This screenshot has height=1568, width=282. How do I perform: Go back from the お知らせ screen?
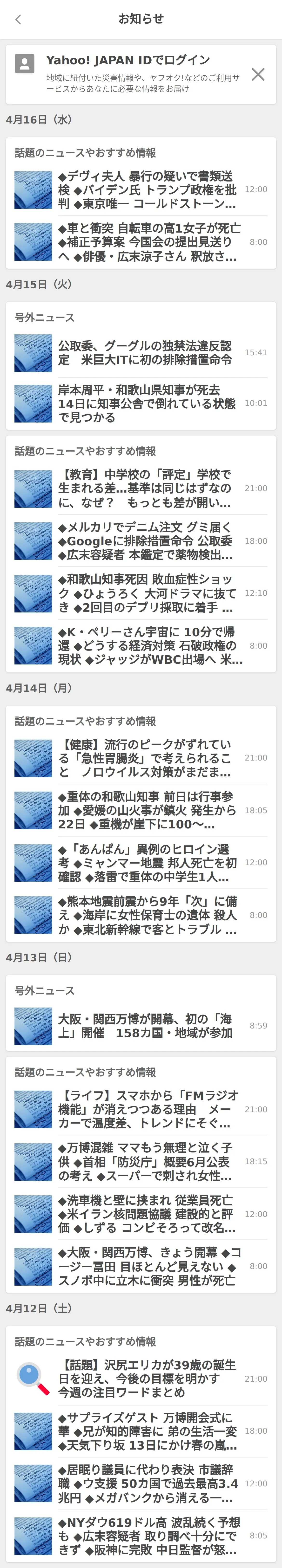tap(18, 20)
